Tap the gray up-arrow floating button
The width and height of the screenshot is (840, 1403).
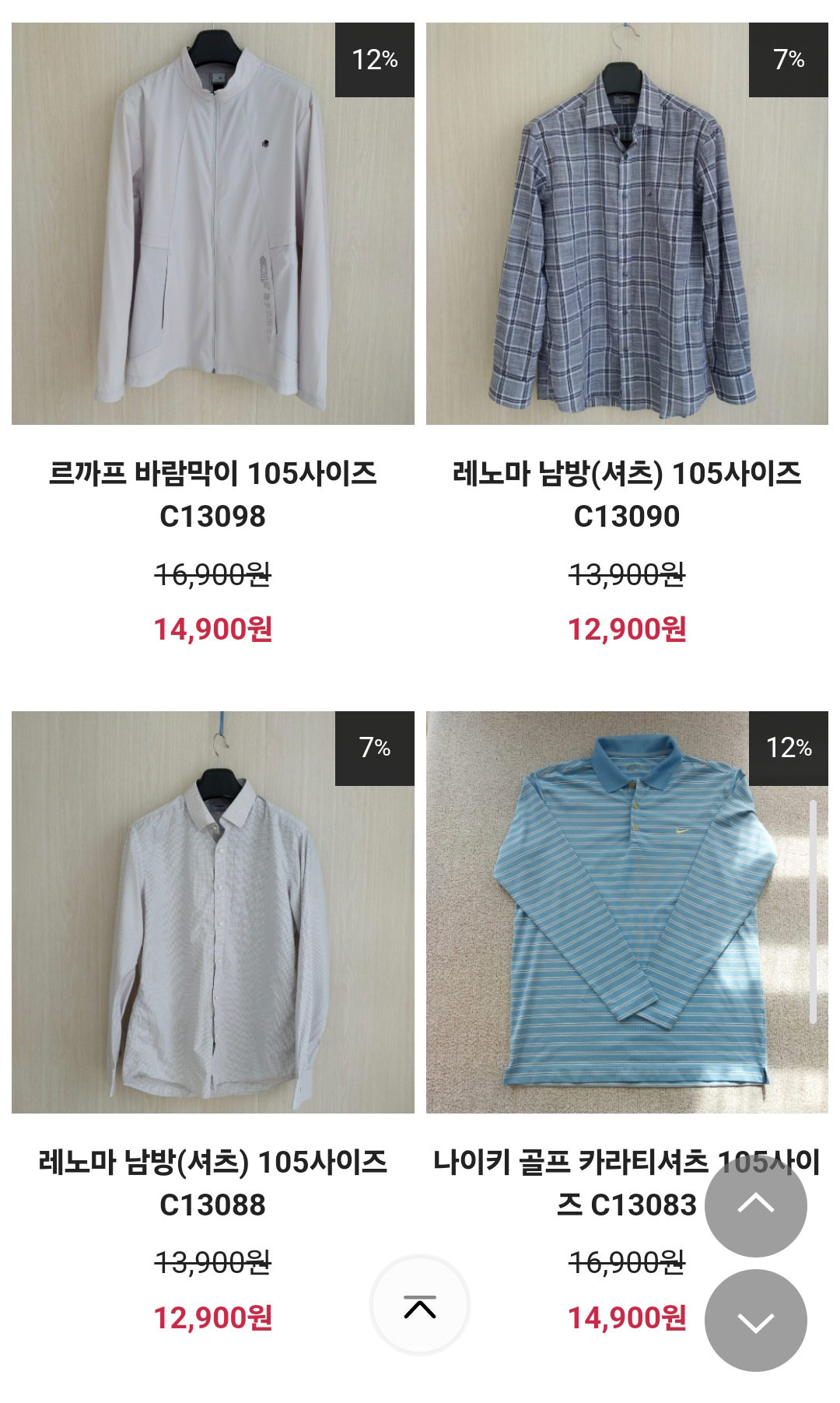756,1205
